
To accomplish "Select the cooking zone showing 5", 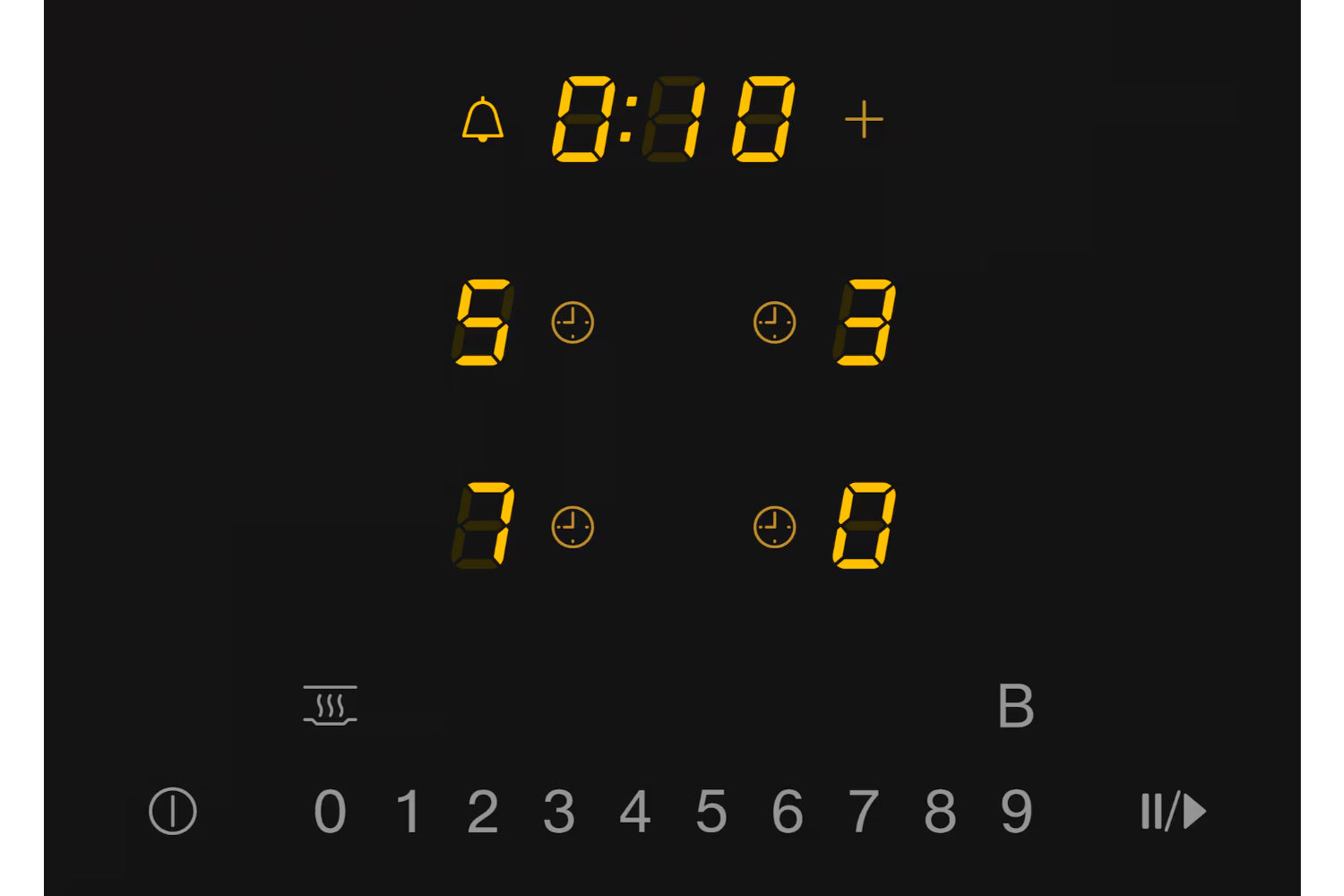I will [x=484, y=323].
